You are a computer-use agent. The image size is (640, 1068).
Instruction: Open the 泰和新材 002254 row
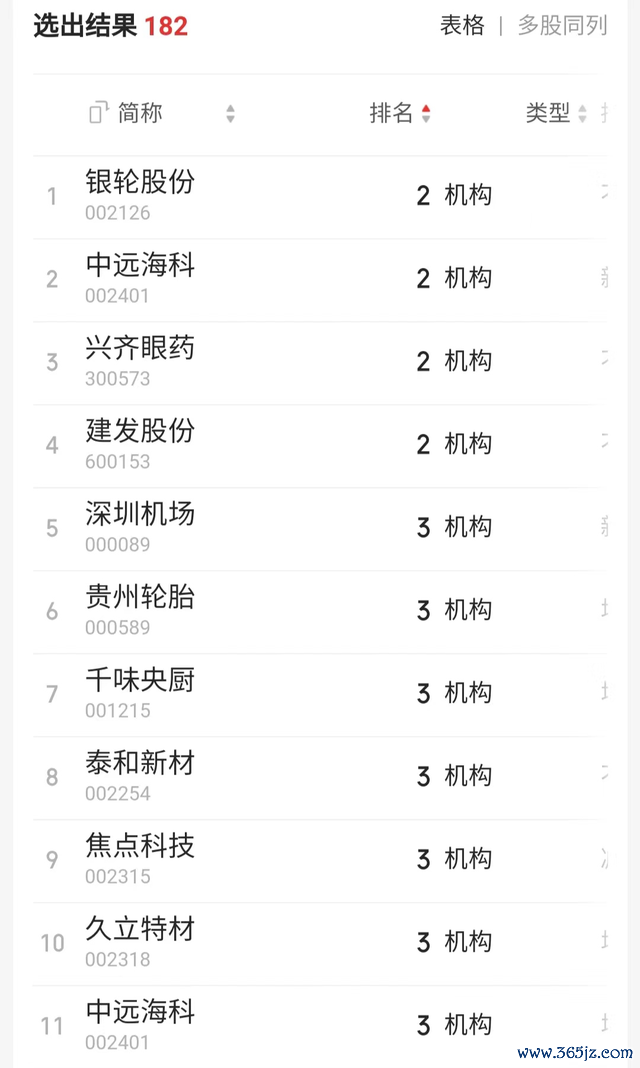[320, 779]
